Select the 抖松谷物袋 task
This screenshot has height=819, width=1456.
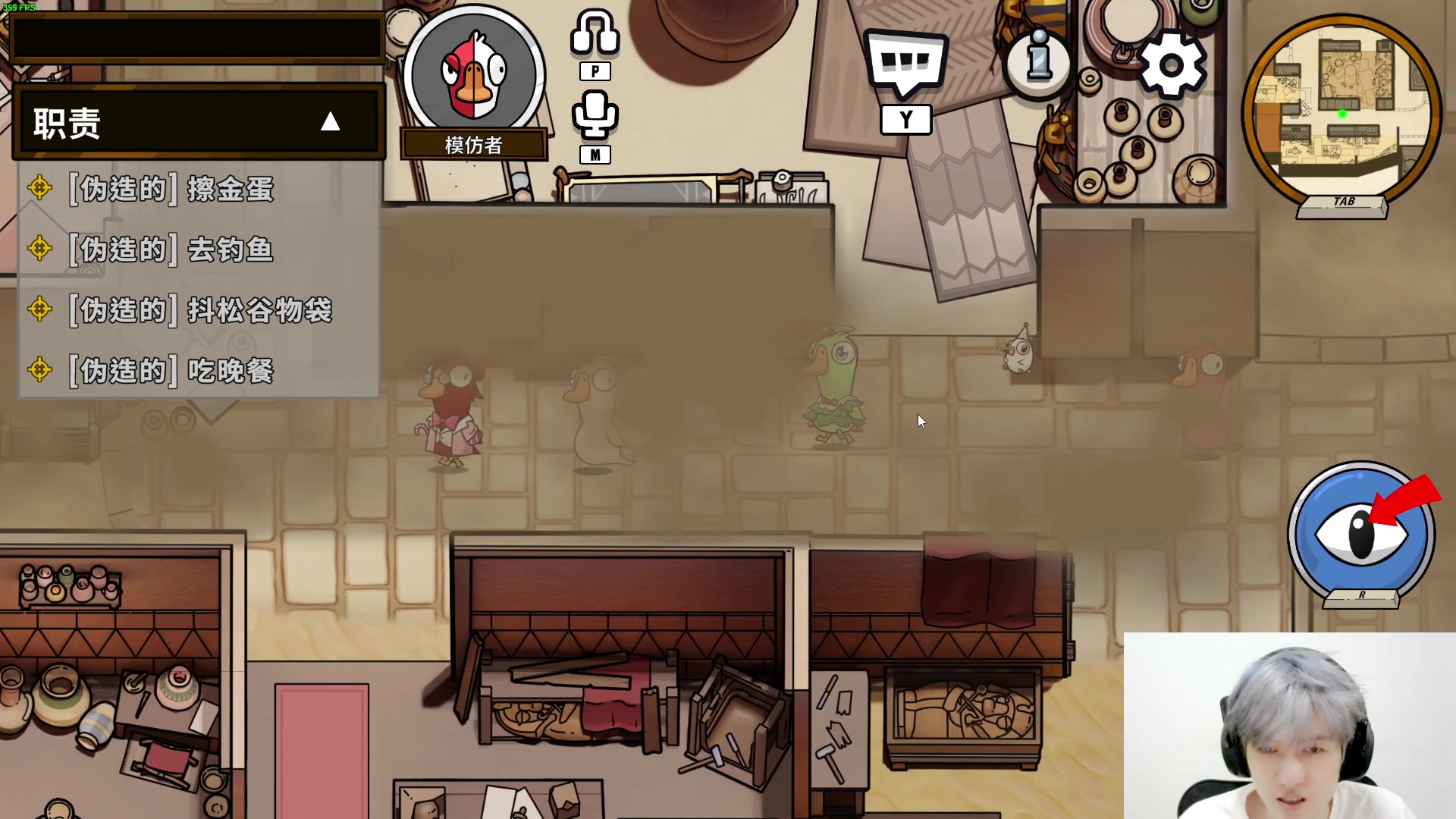pyautogui.click(x=199, y=310)
